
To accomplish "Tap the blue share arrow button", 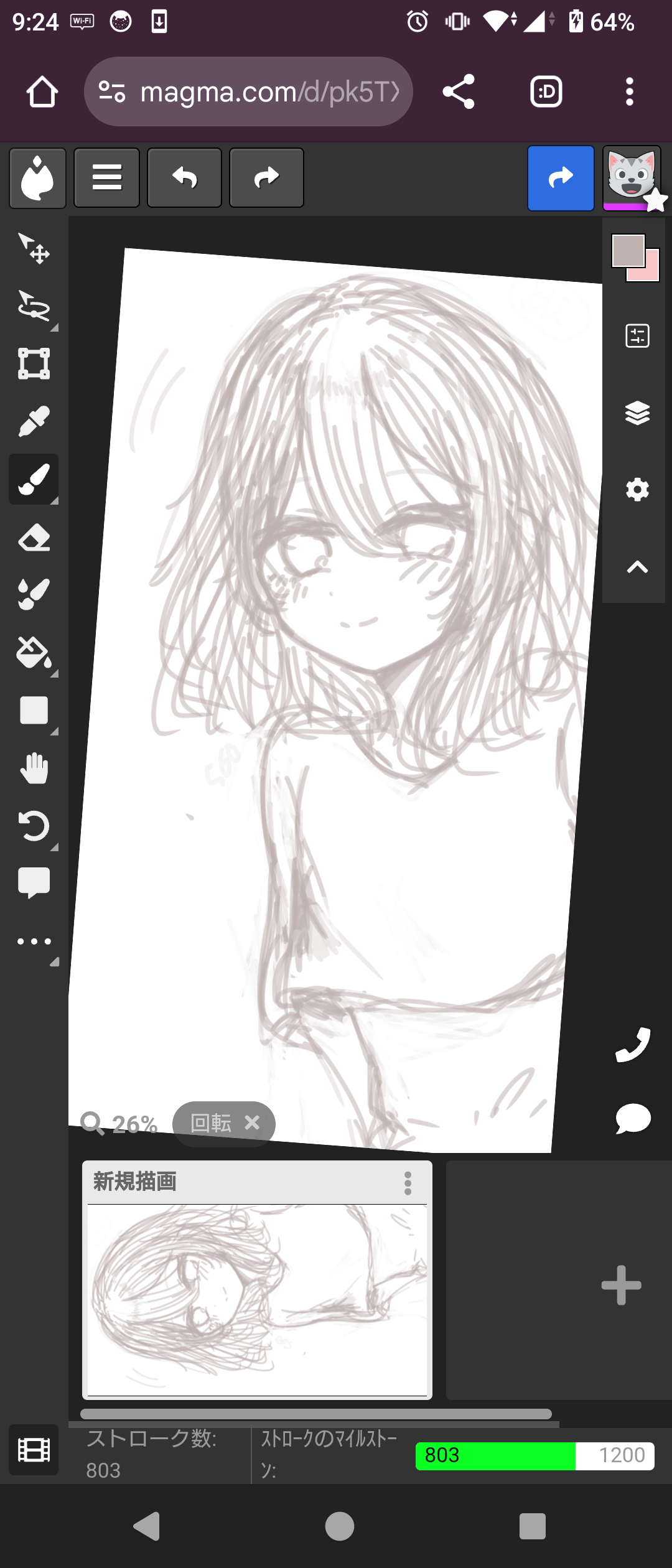I will click(x=561, y=179).
